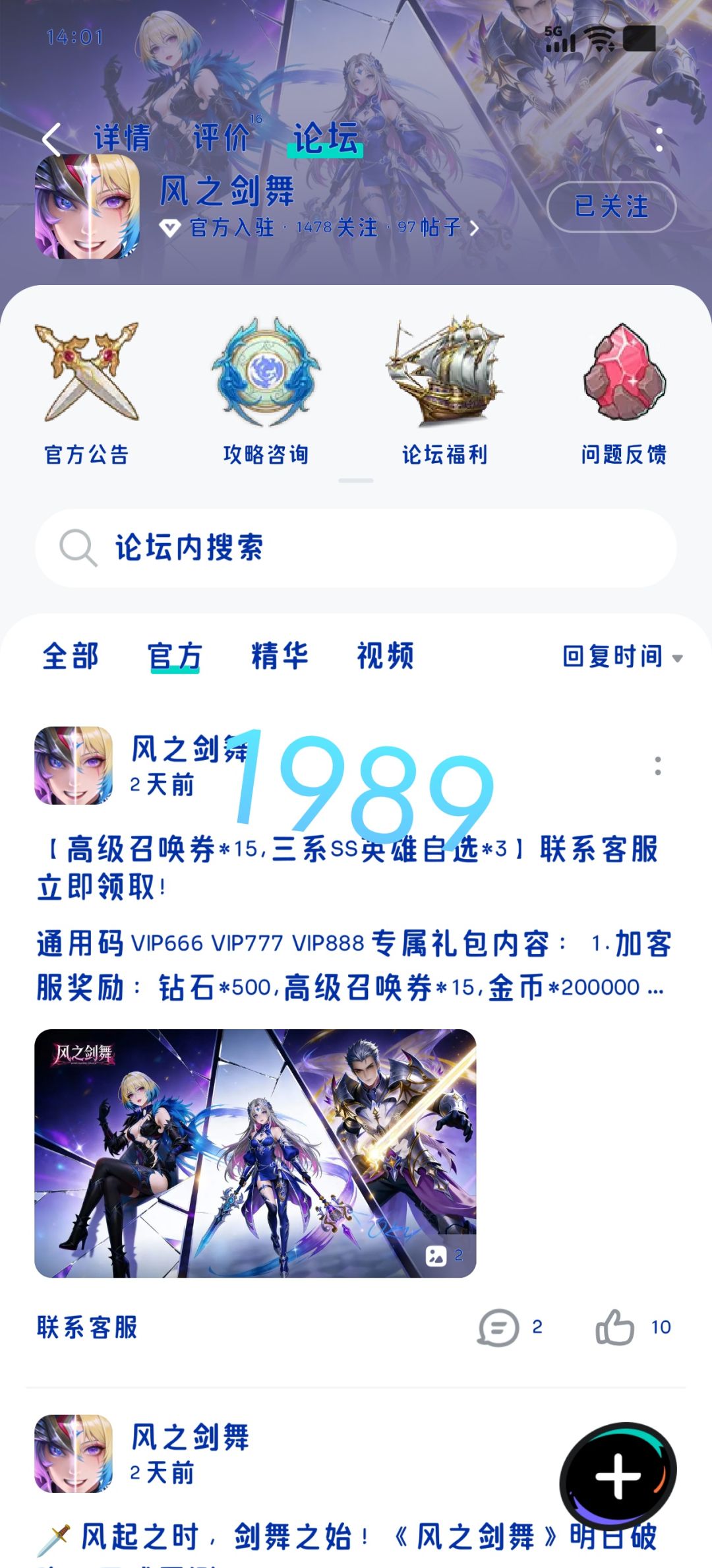Expand the 回复时间 sort dropdown
Image resolution: width=712 pixels, height=1568 pixels.
tap(622, 657)
